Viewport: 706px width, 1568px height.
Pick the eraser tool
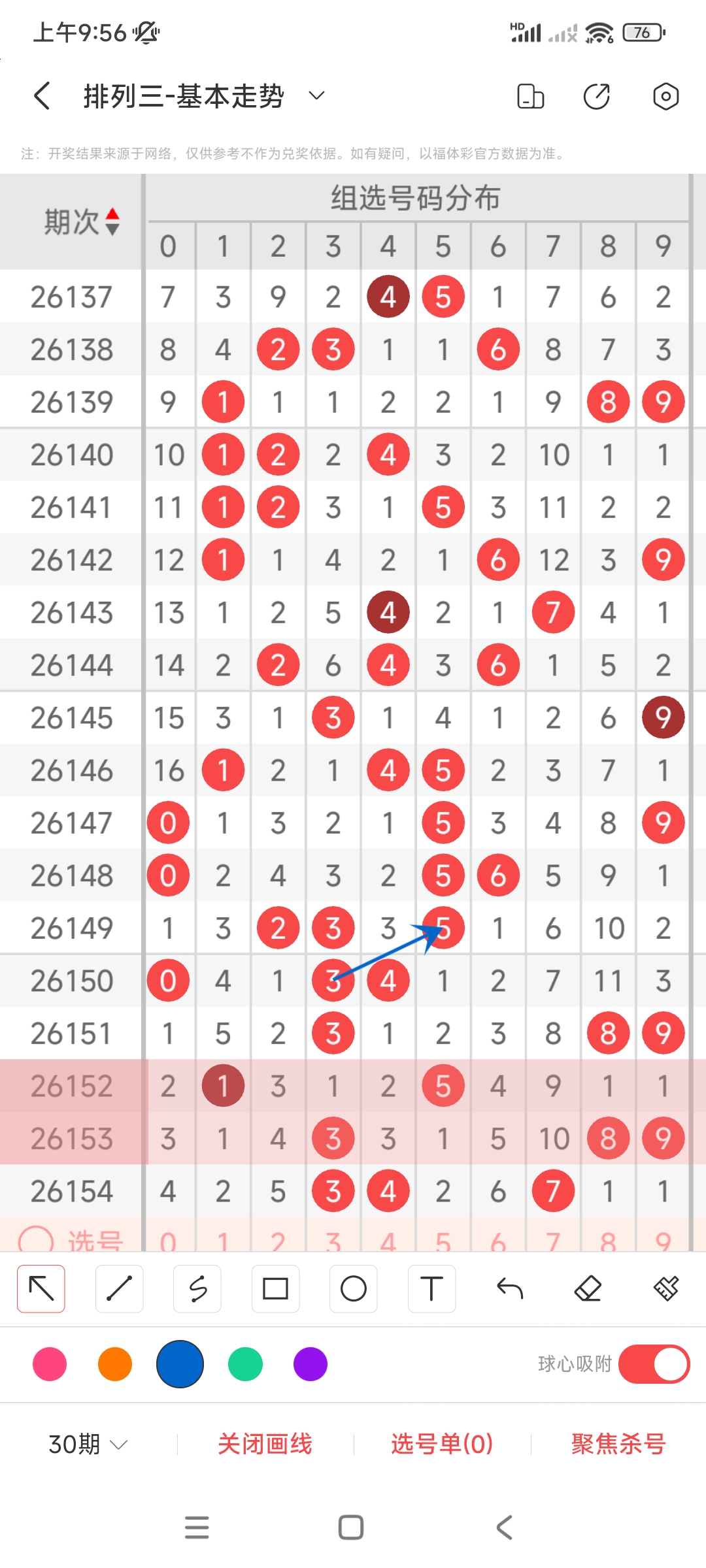pyautogui.click(x=588, y=1289)
